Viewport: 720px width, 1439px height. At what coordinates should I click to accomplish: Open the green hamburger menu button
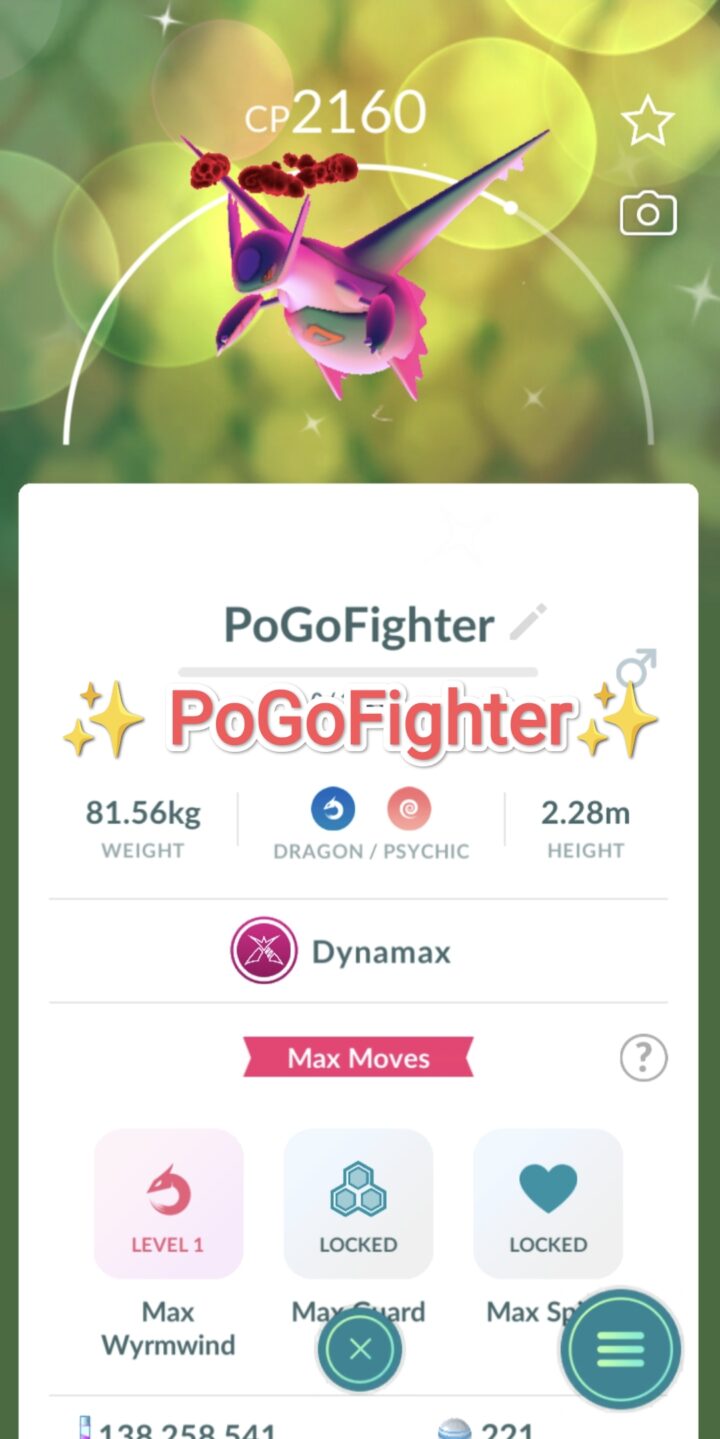[x=620, y=1349]
